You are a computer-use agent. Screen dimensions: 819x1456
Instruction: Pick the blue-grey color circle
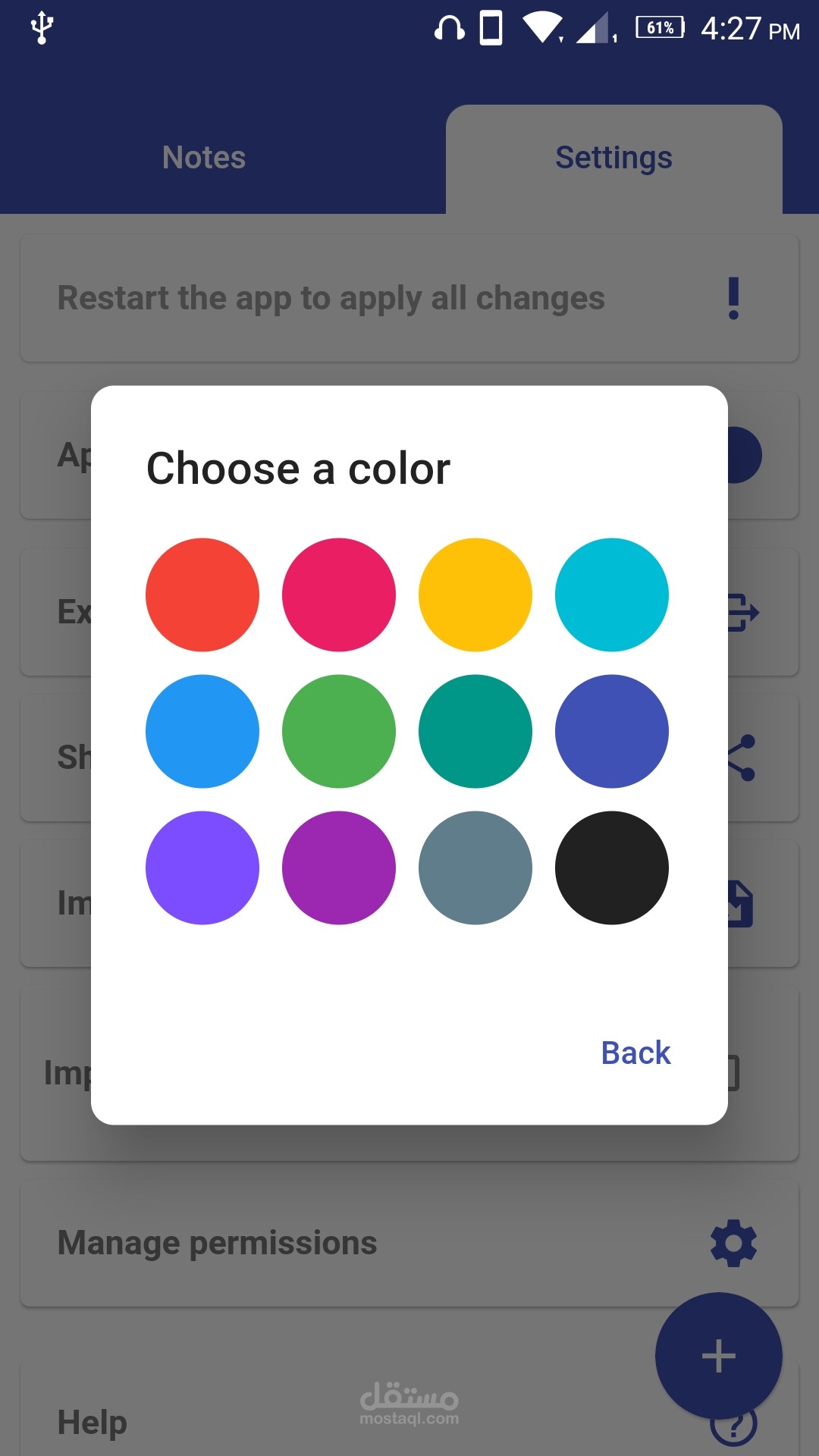coord(475,868)
